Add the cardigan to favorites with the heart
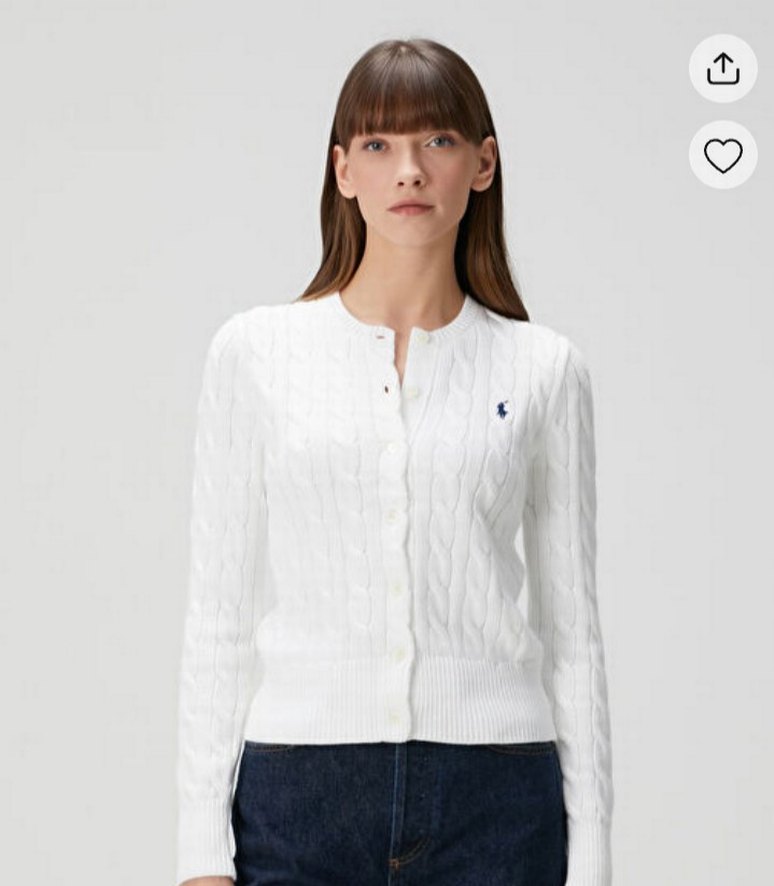Screen dimensions: 774x886 click(x=722, y=155)
